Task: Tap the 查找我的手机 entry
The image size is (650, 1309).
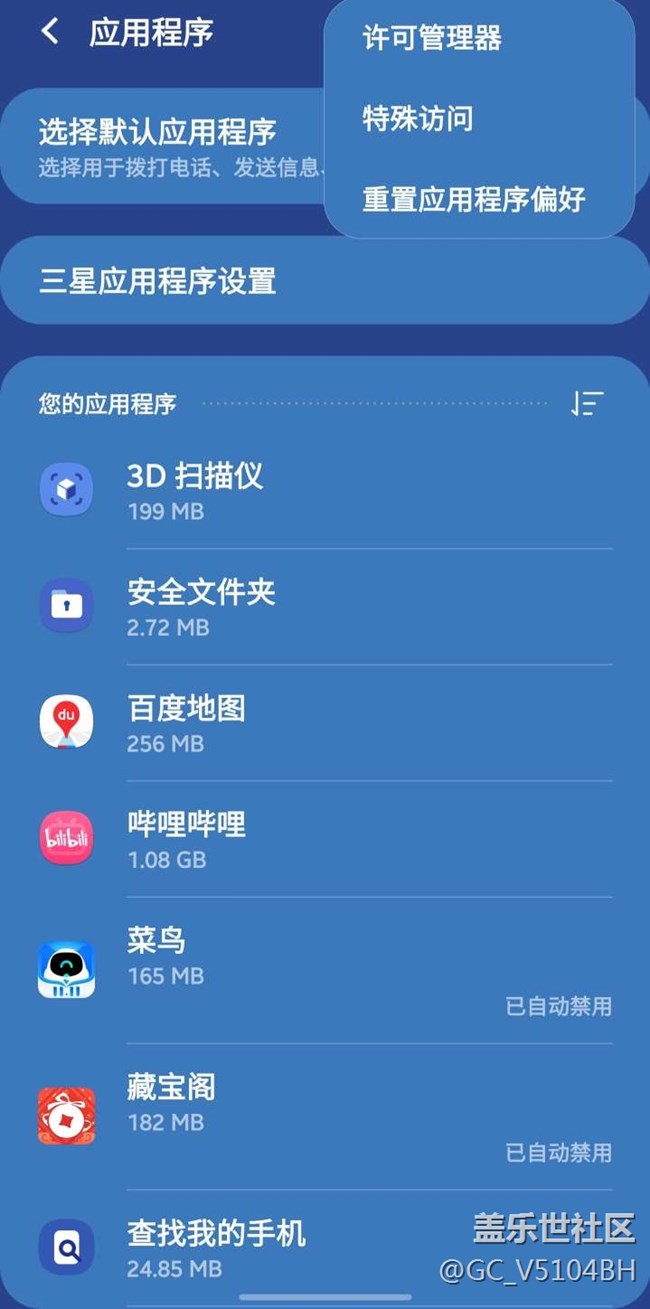Action: pos(325,1248)
